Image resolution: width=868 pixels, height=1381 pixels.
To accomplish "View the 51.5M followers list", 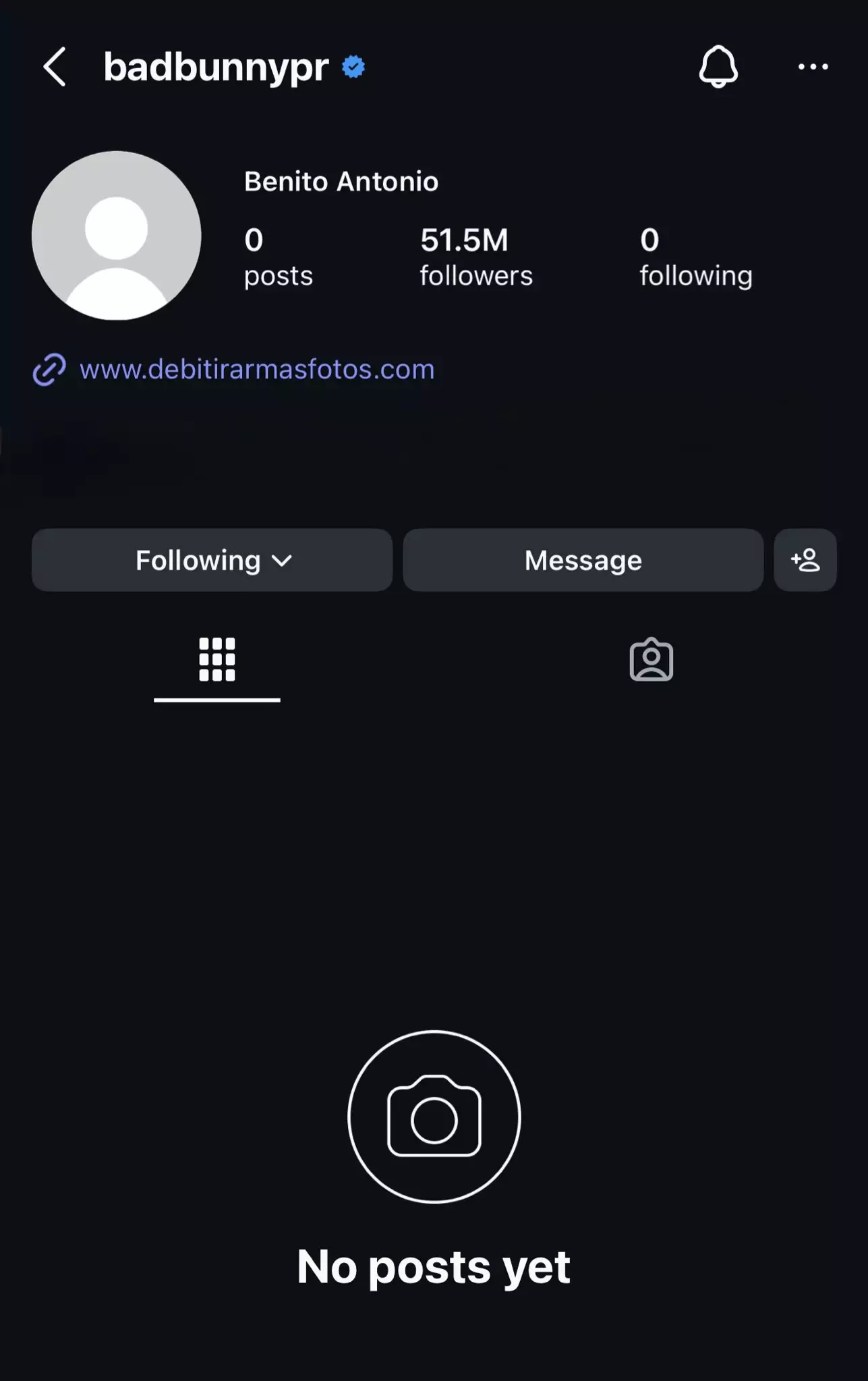I will 476,256.
